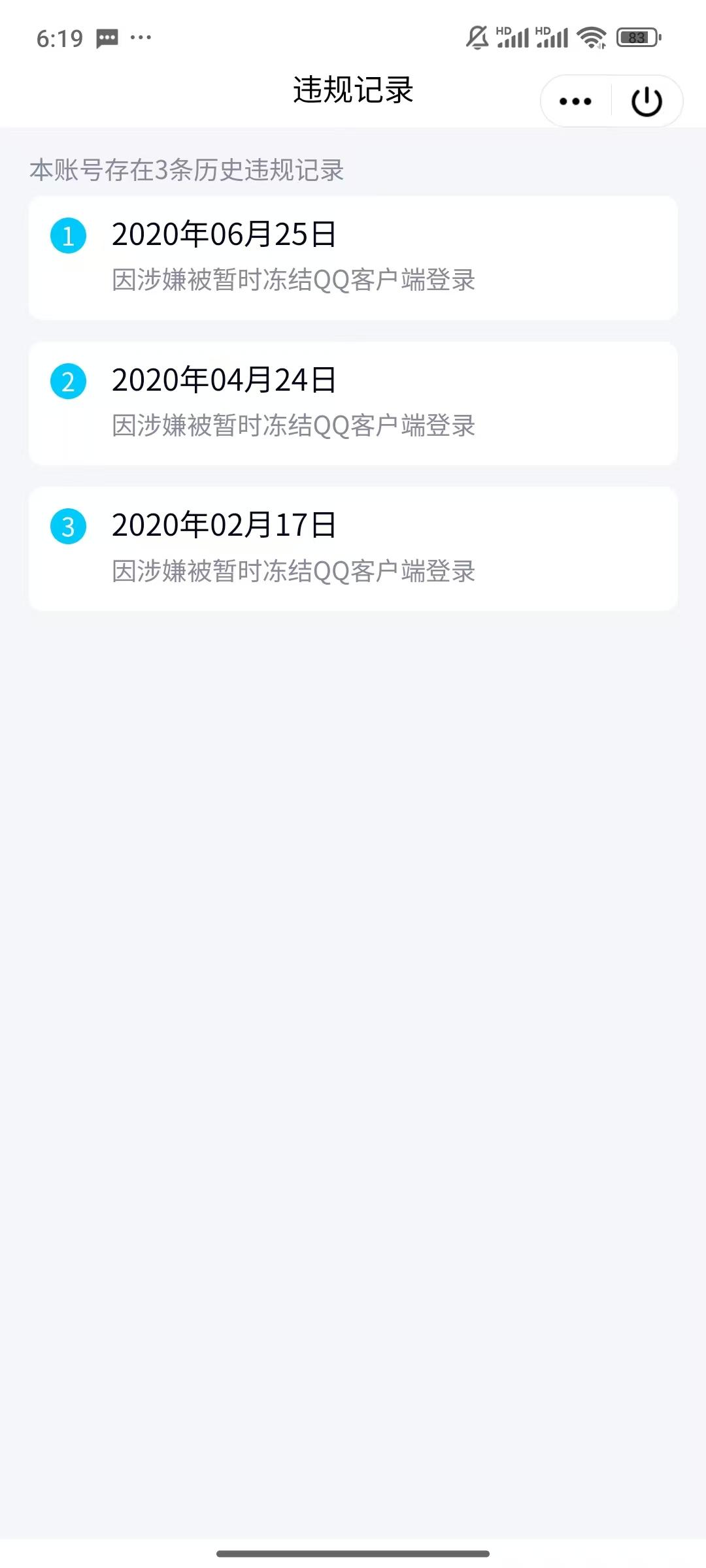Open the record dated 2020年06月25日

point(224,235)
